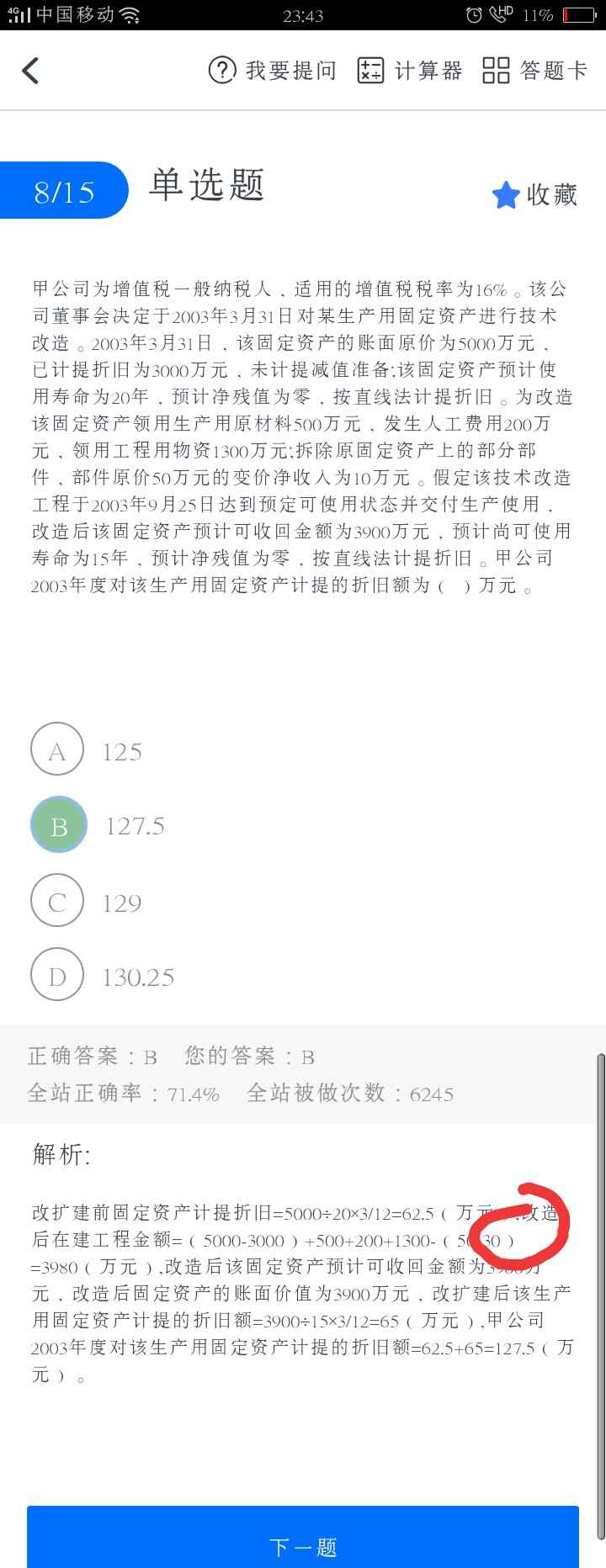
Task: Open 我要提问 to ask a question
Action: tap(272, 71)
